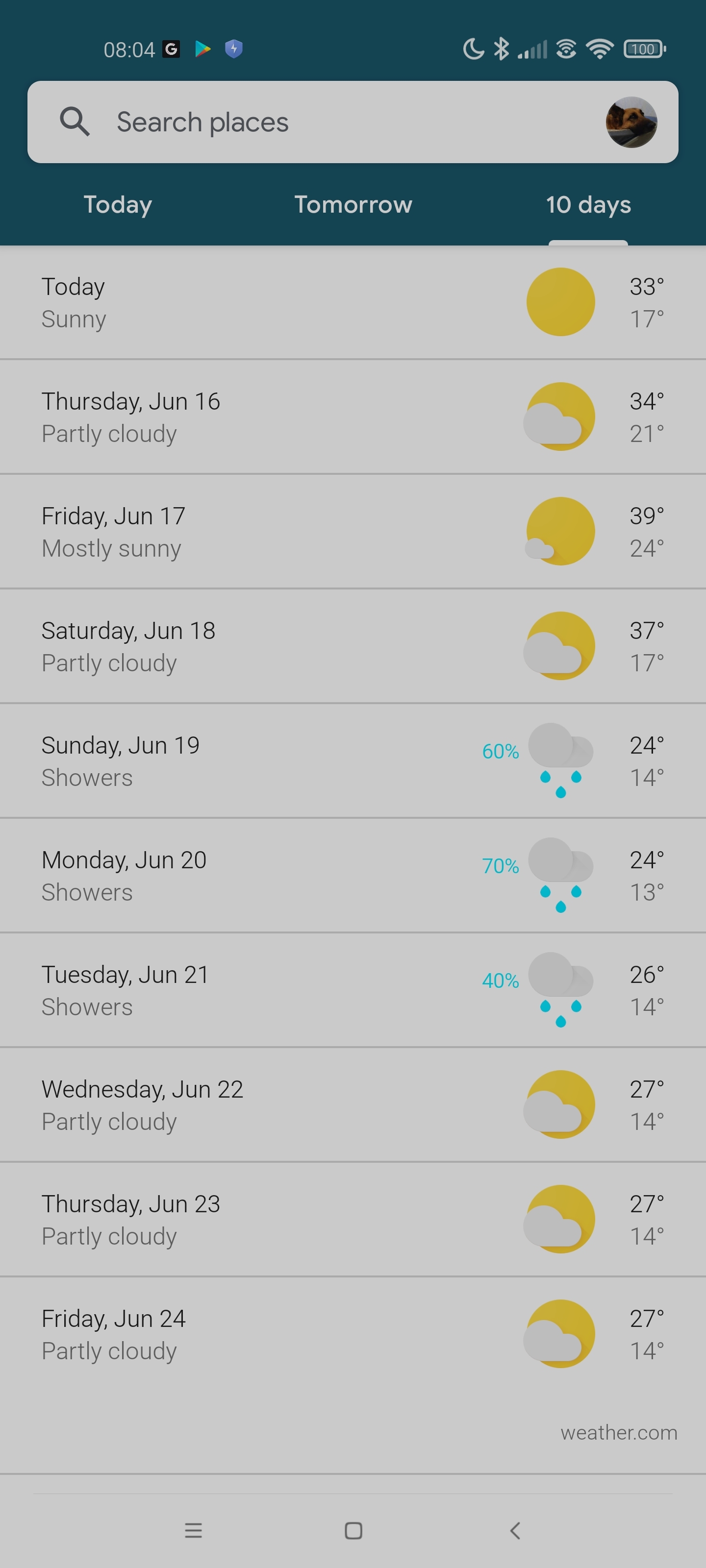Viewport: 706px width, 1568px height.
Task: Show Sunday, Jun 19 Showers details
Action: click(x=353, y=761)
